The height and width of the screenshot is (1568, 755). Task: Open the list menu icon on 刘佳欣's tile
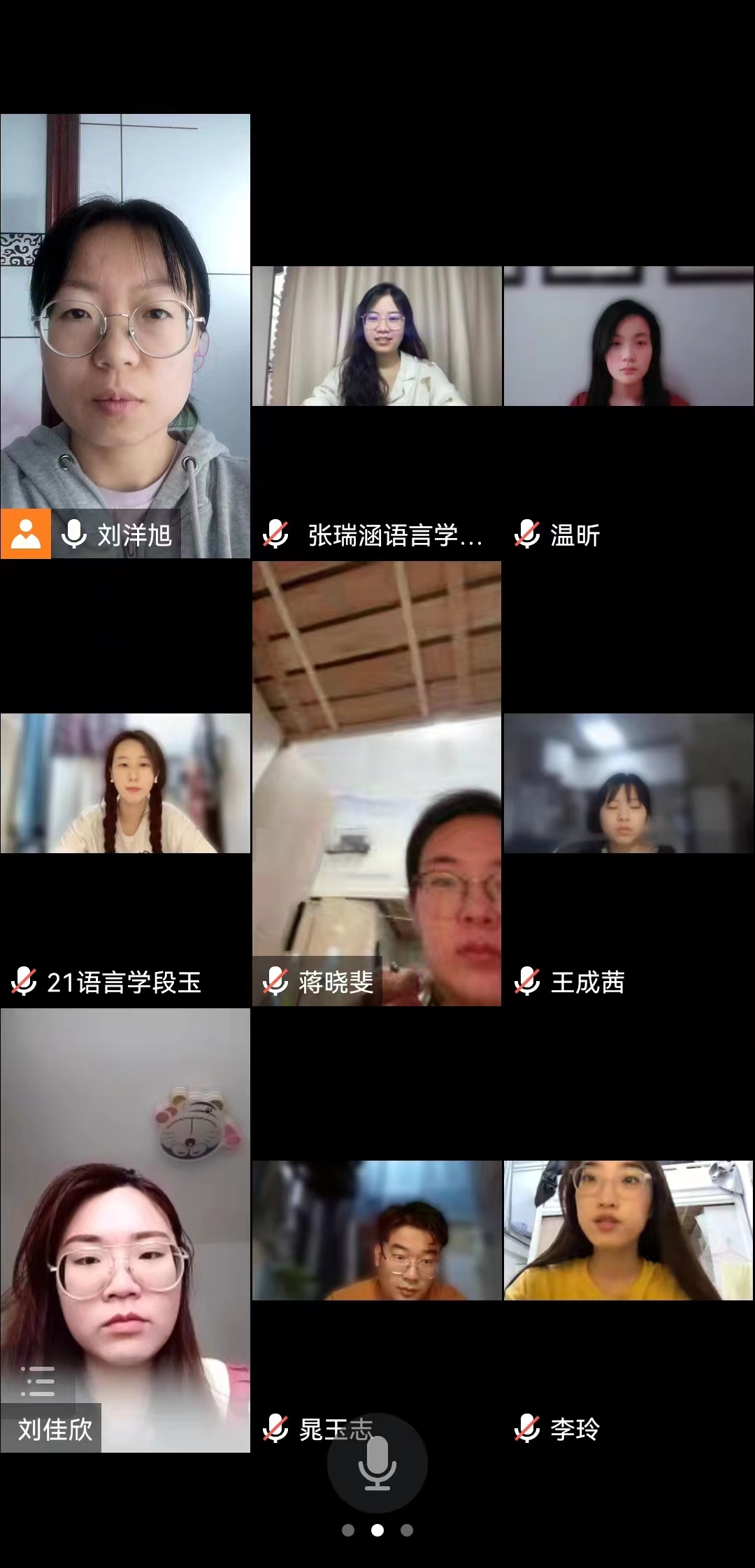click(38, 1381)
